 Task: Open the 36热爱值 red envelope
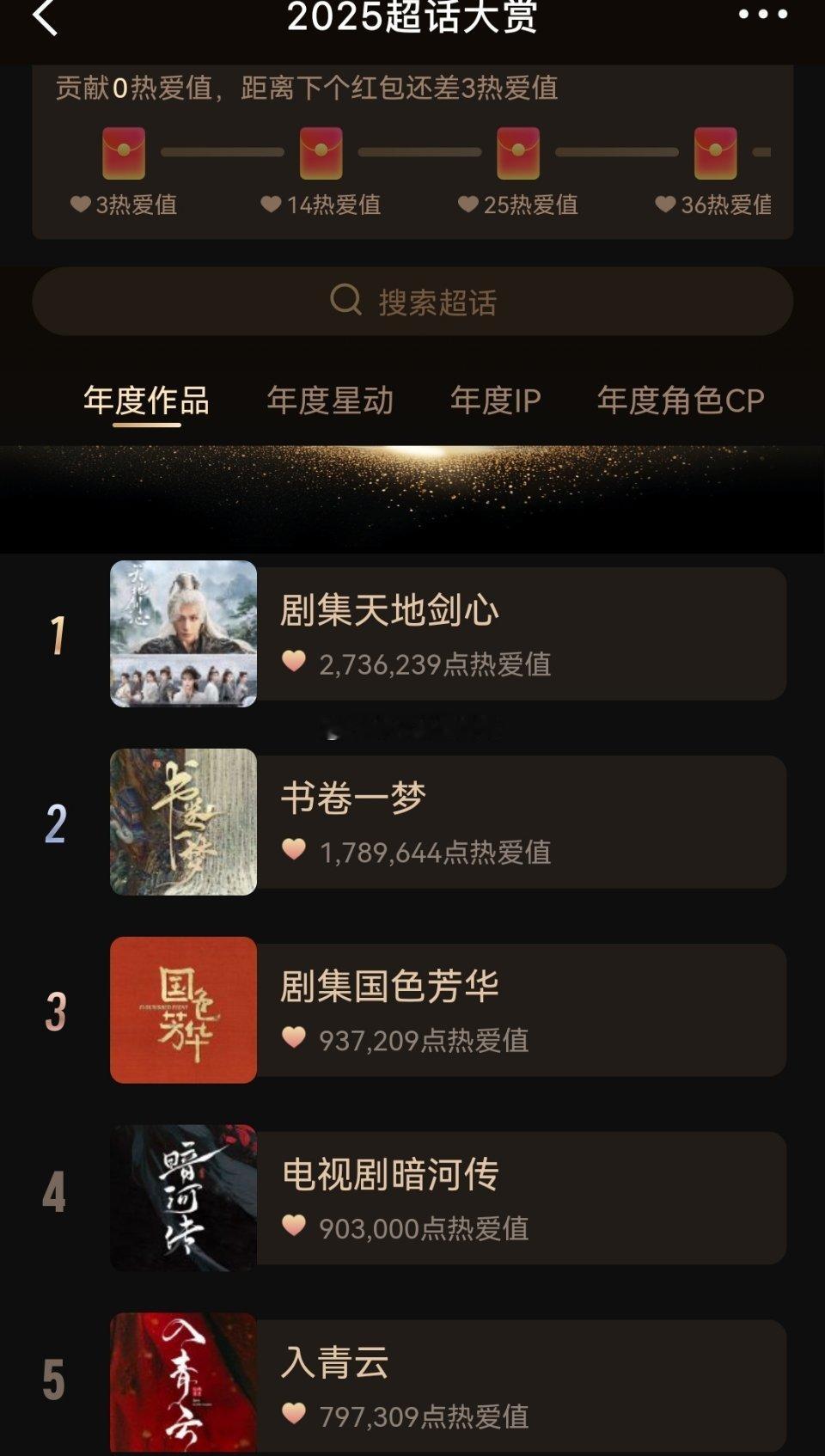(715, 151)
